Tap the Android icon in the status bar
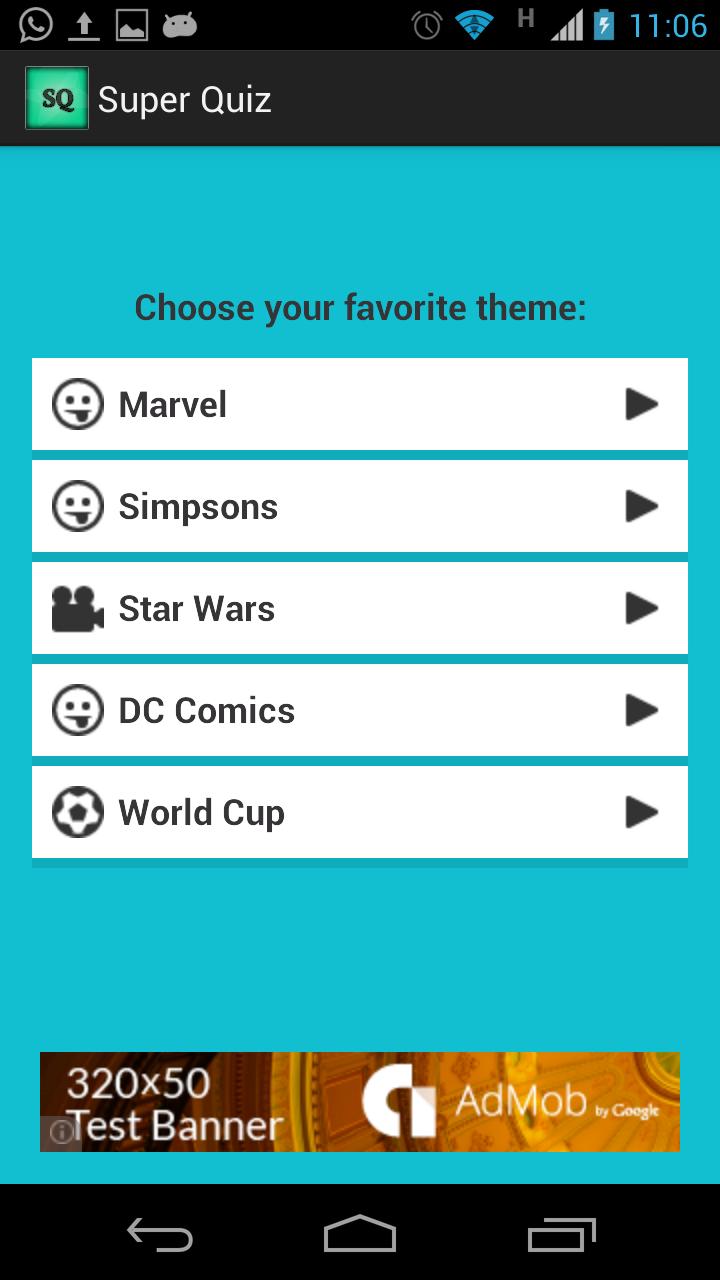The height and width of the screenshot is (1280, 720). tap(177, 24)
